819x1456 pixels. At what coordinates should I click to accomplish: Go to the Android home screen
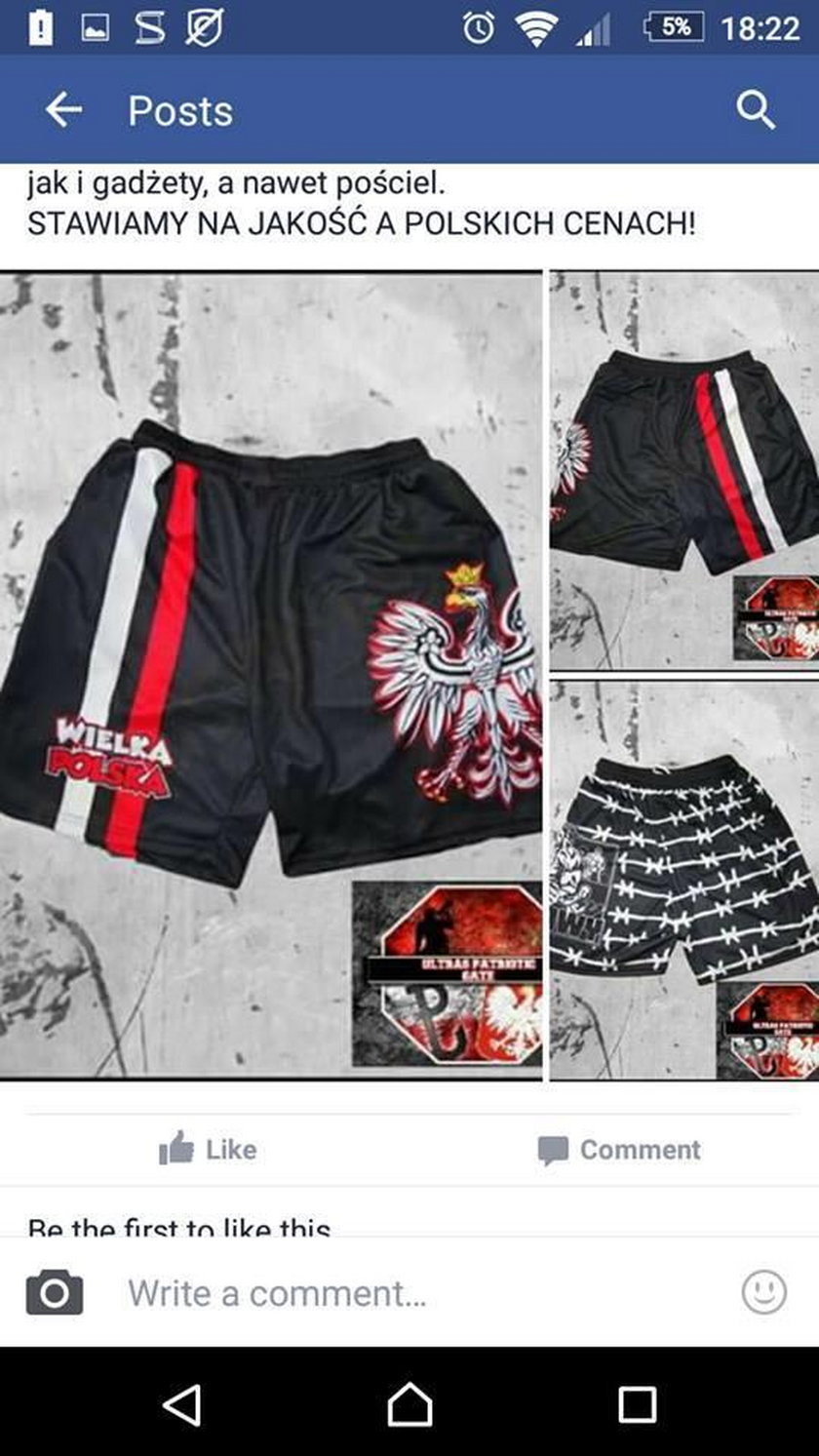point(409,1405)
